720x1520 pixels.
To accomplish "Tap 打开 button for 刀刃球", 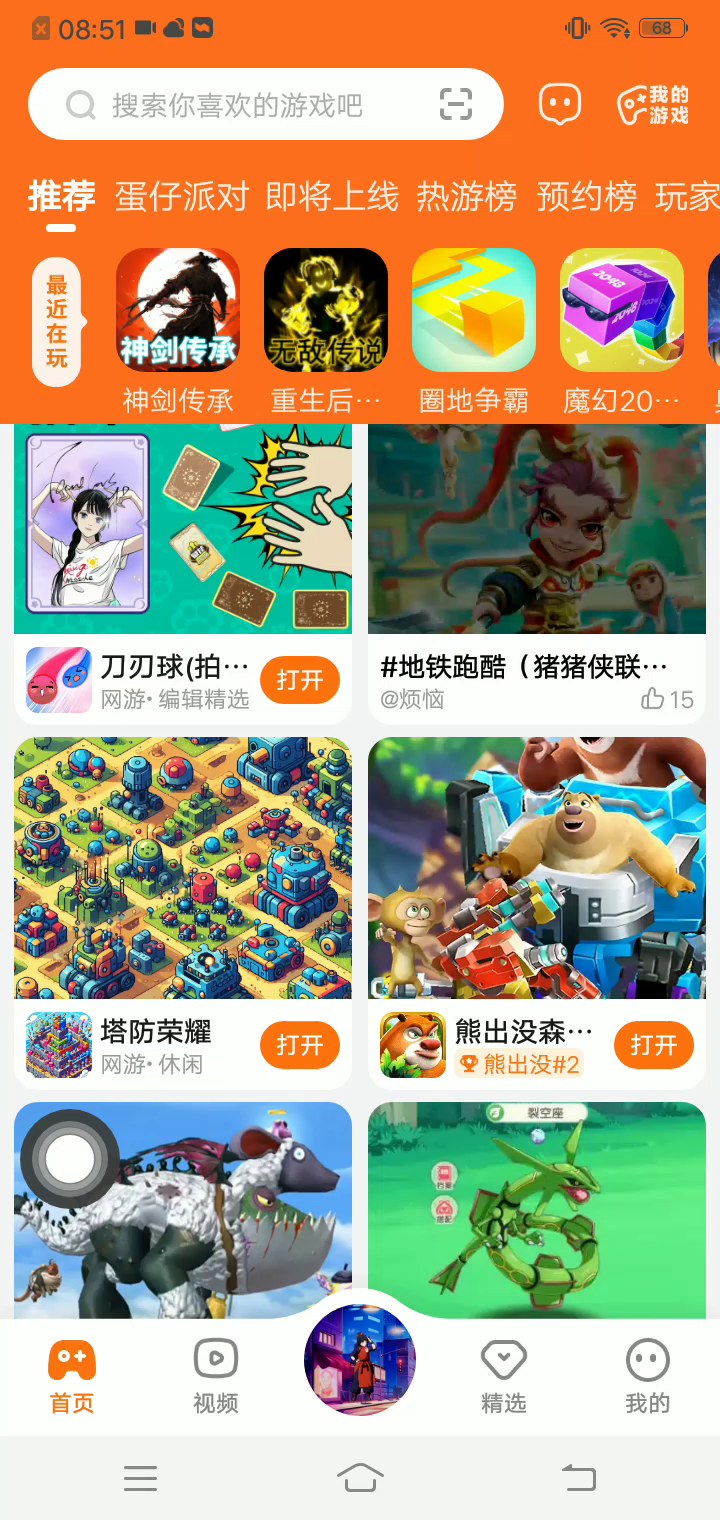I will (300, 681).
